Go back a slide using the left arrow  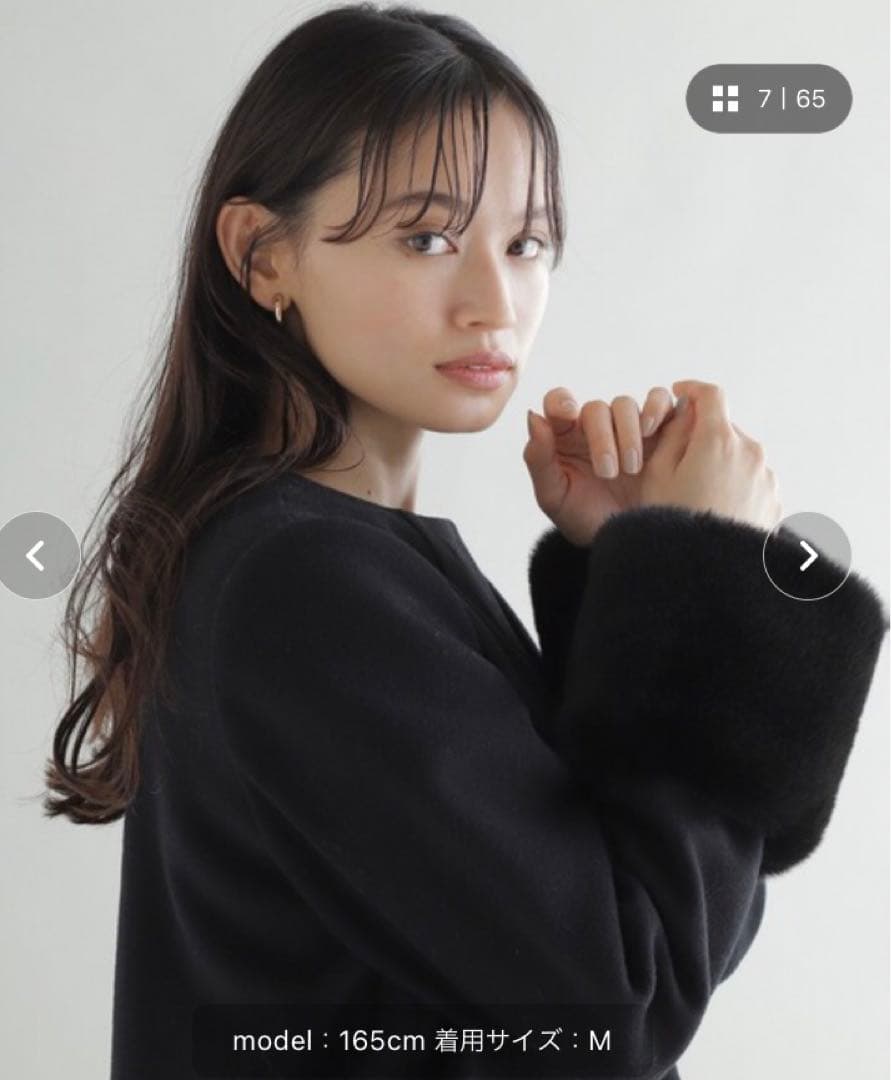[36, 554]
